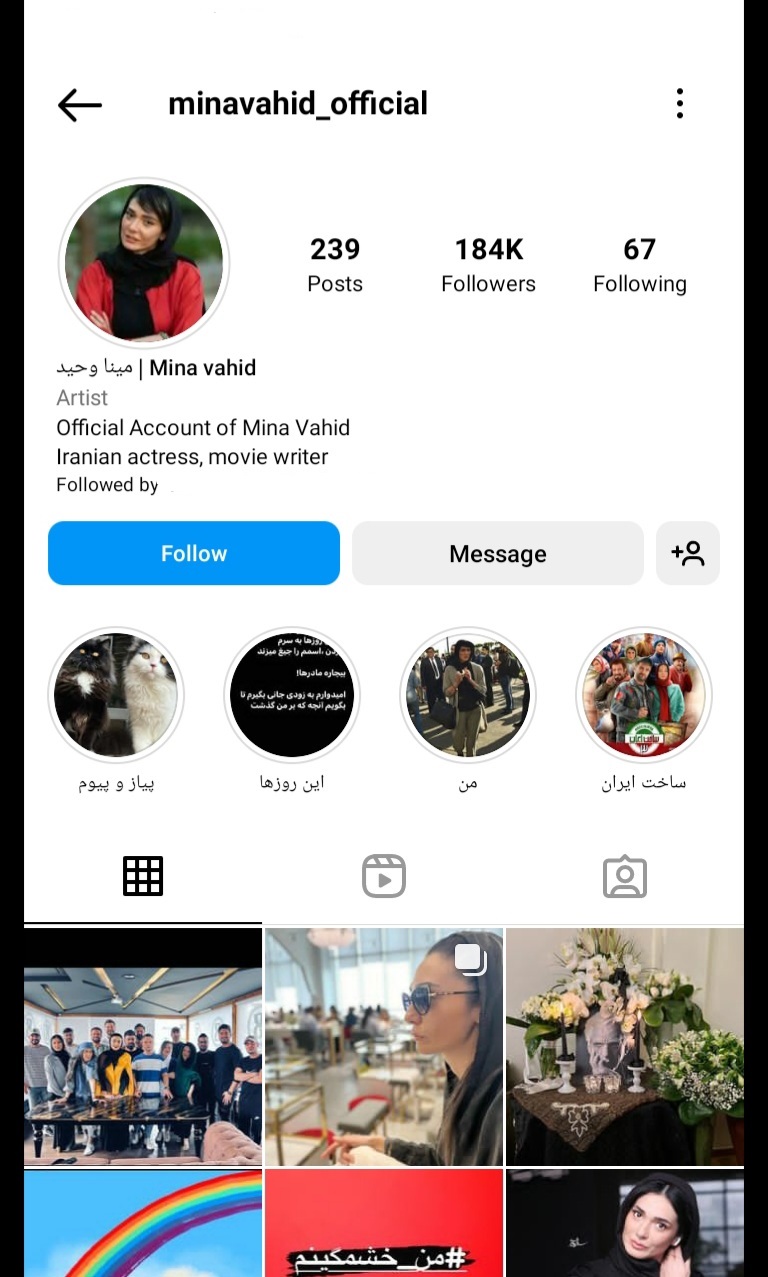Open the rainbow post
The width and height of the screenshot is (768, 1277).
[143, 1223]
